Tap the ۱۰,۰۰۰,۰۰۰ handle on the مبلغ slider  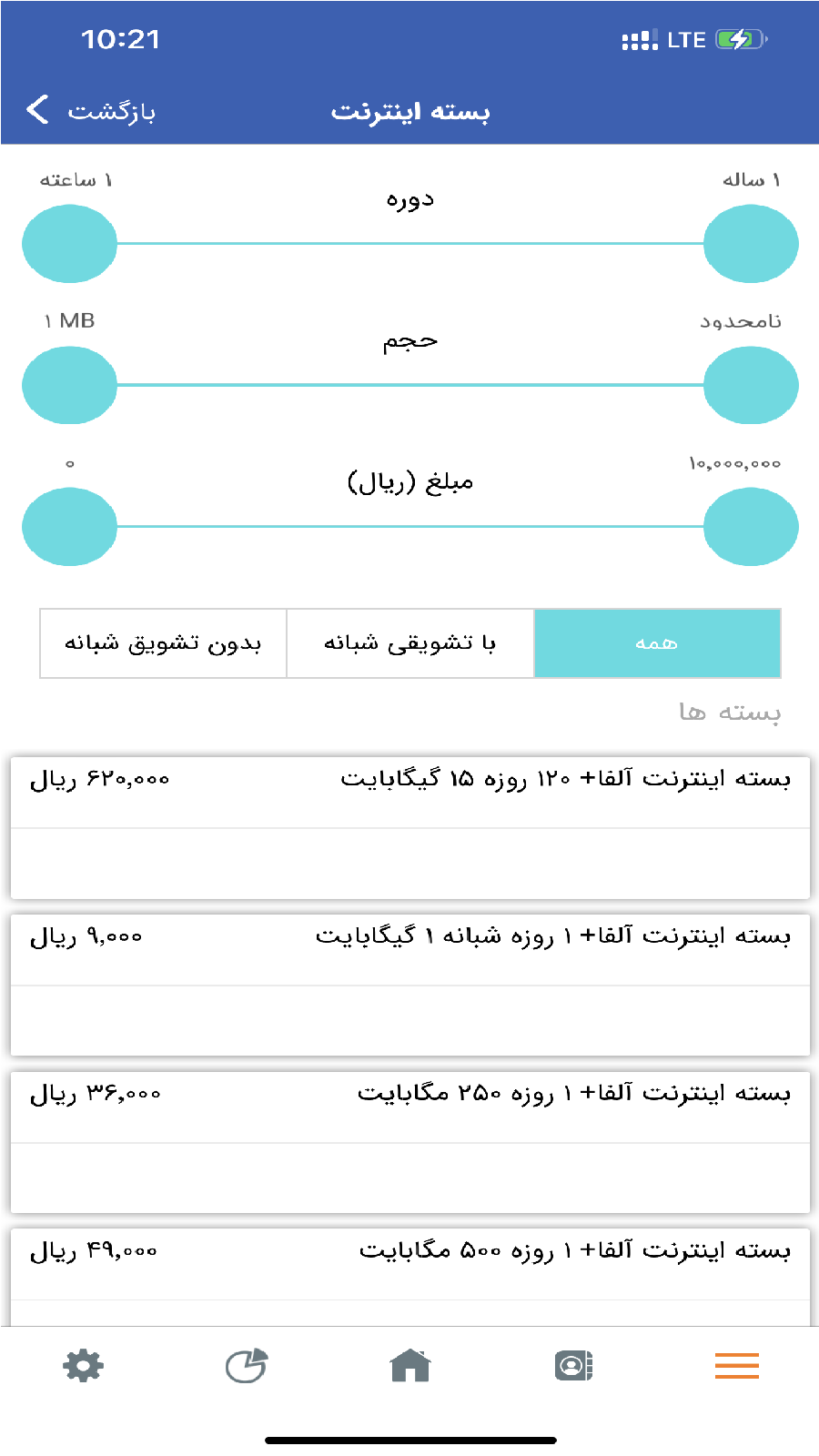pyautogui.click(x=751, y=527)
